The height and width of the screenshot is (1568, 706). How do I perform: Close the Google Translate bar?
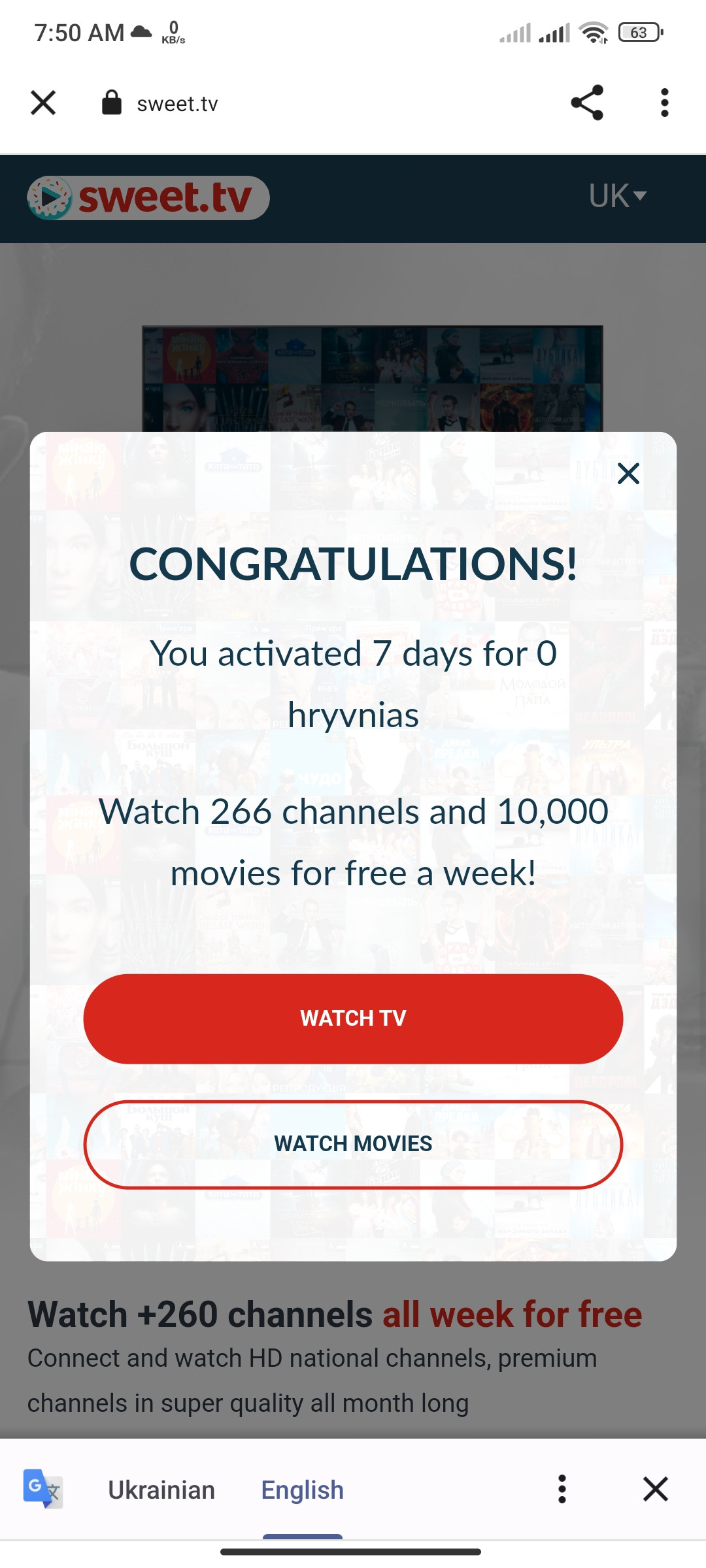[x=655, y=1490]
